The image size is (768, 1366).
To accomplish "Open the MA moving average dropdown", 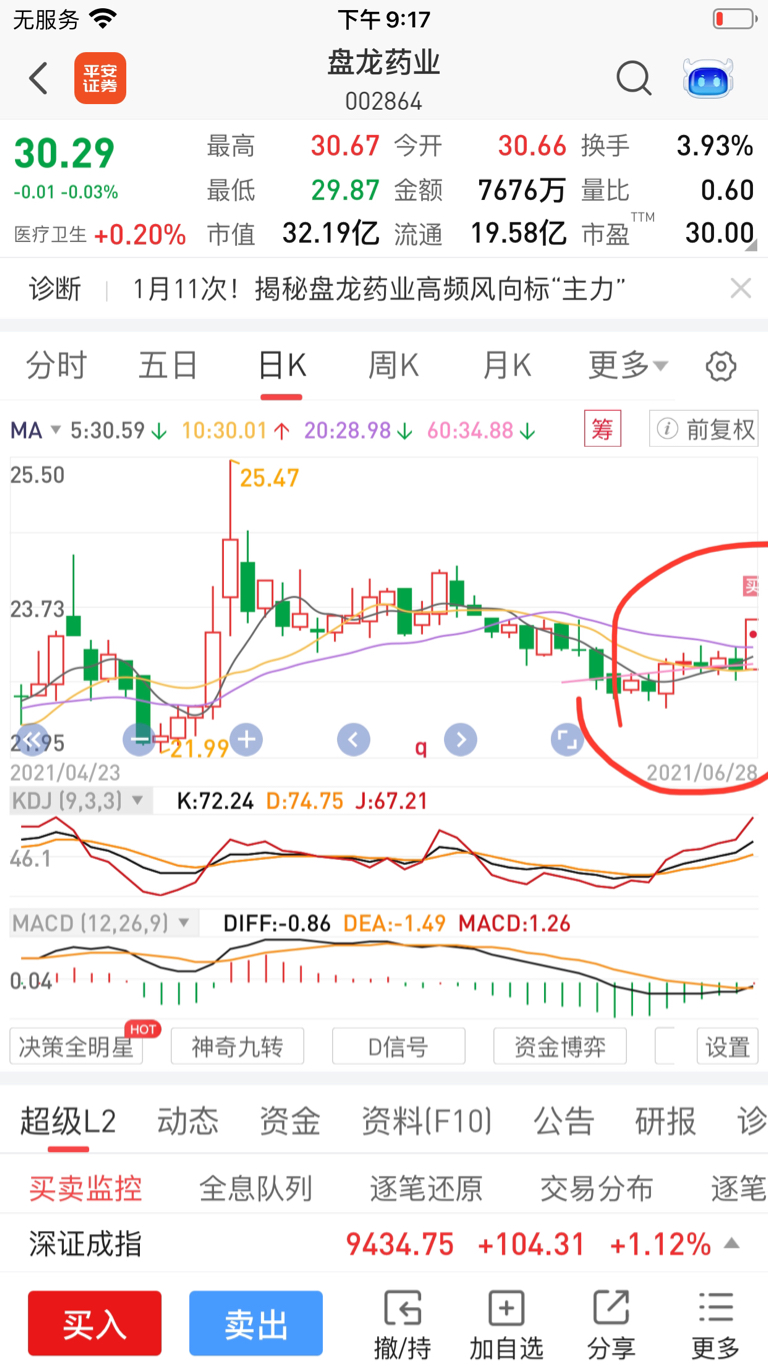I will pos(33,428).
